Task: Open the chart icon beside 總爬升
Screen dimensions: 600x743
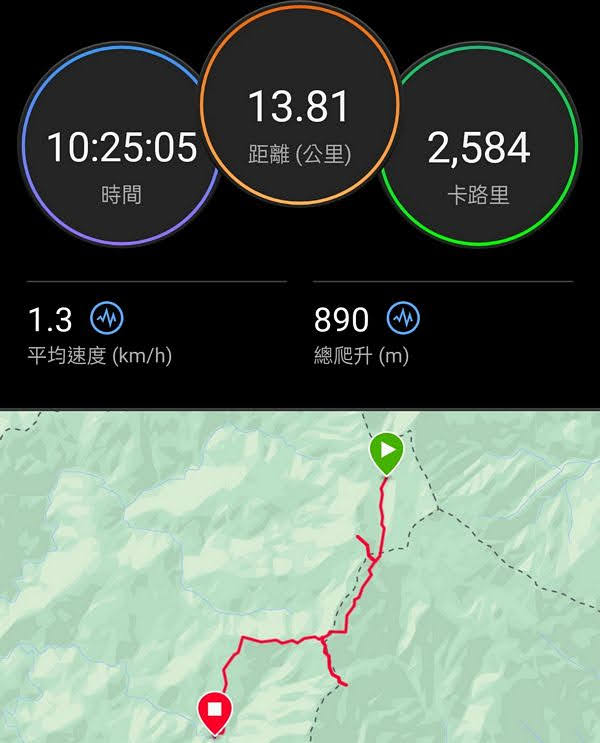Action: click(403, 319)
